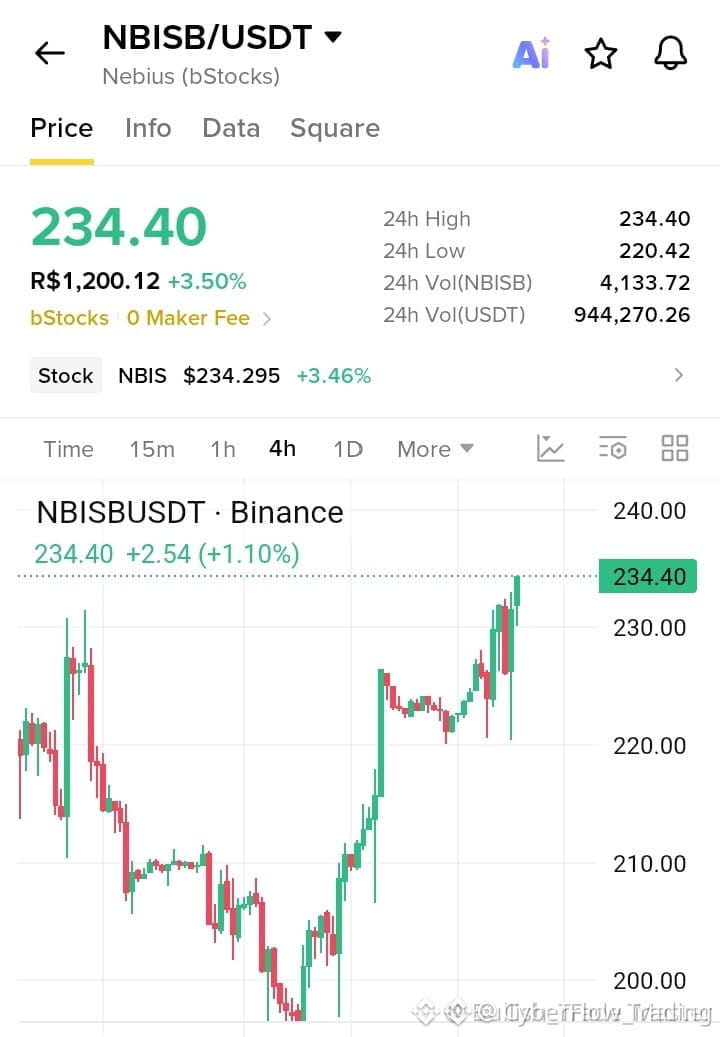This screenshot has width=720, height=1037.
Task: Select the 15m interval
Action: tap(152, 450)
